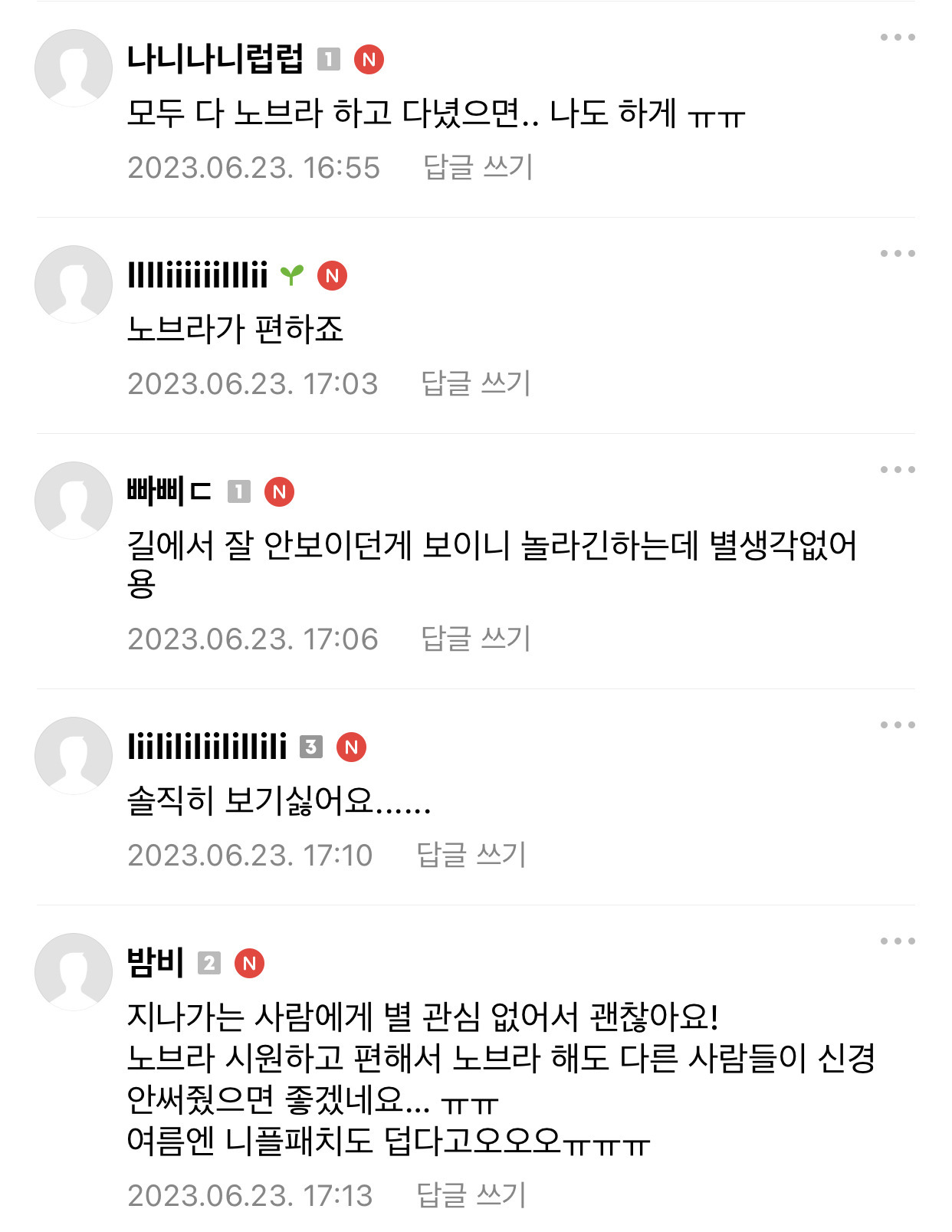Open overflow menu on 빠삐ㄷ's comment
This screenshot has width=952, height=1232.
coord(897,470)
